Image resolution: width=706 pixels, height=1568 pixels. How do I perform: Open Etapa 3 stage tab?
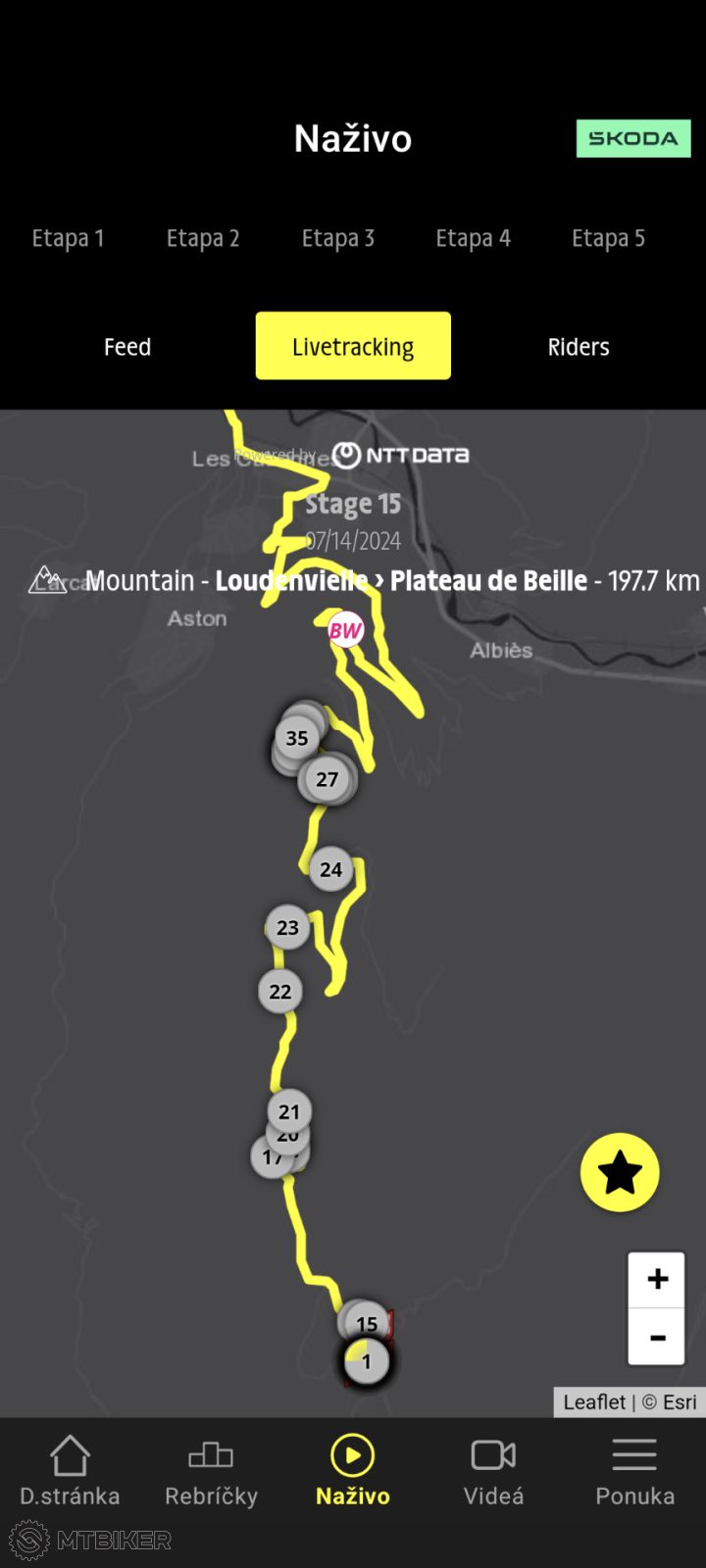point(338,238)
